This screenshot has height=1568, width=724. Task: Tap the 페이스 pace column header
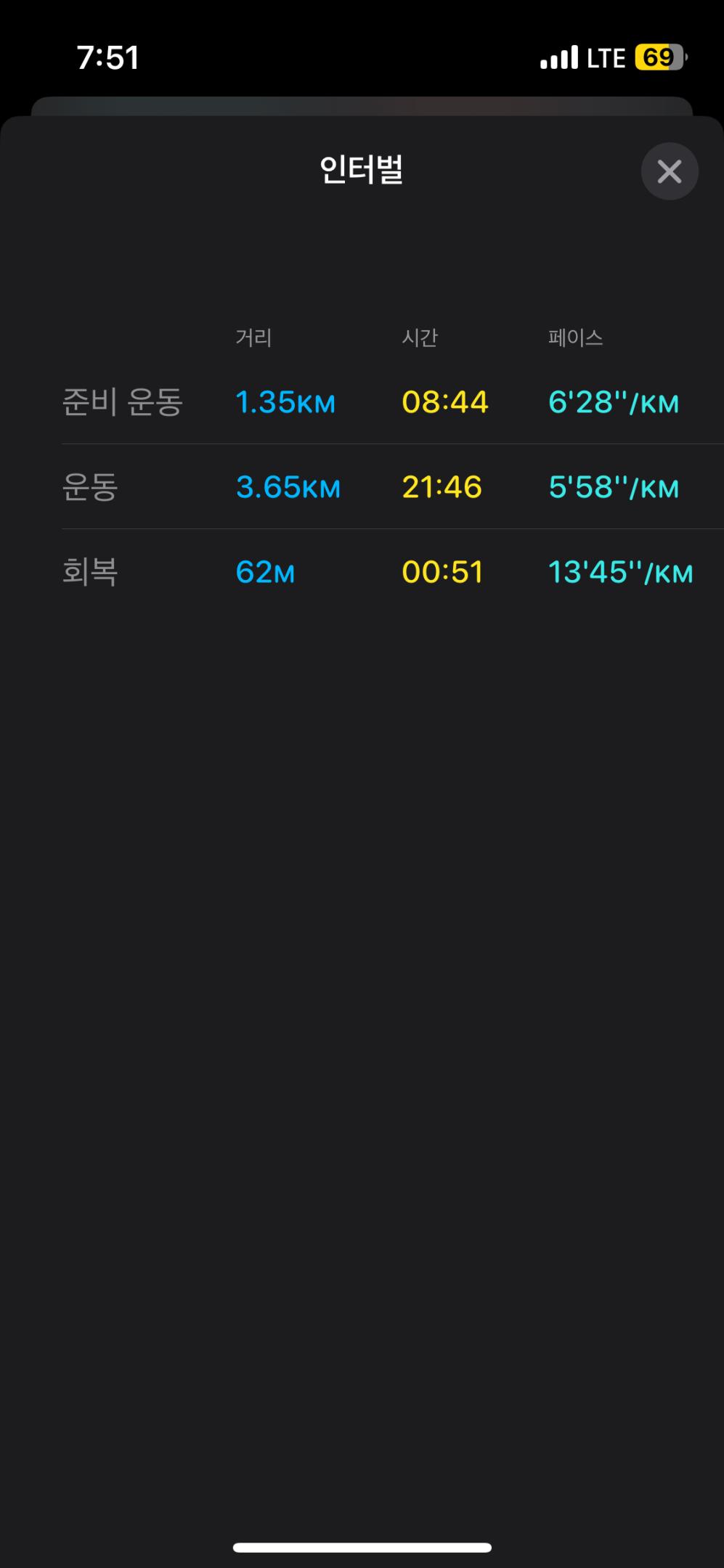coord(576,336)
